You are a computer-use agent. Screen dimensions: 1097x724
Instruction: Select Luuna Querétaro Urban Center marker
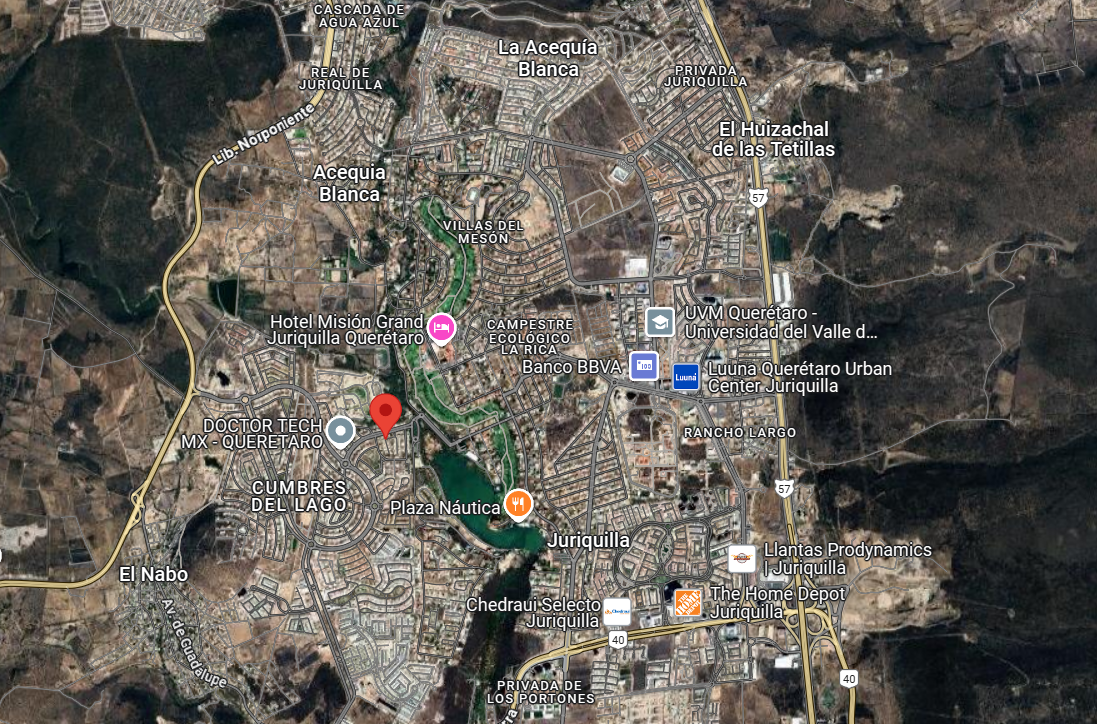point(686,377)
